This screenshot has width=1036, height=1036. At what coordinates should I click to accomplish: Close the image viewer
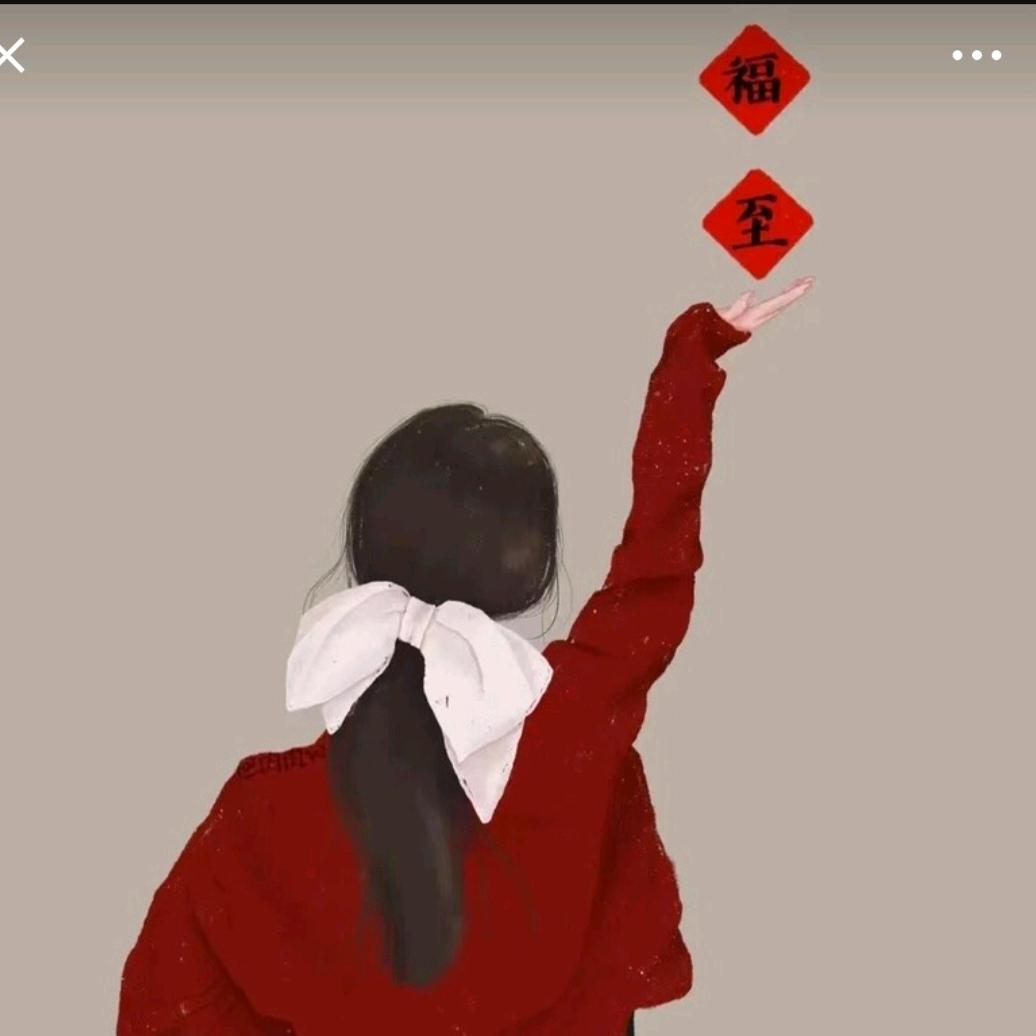(11, 56)
